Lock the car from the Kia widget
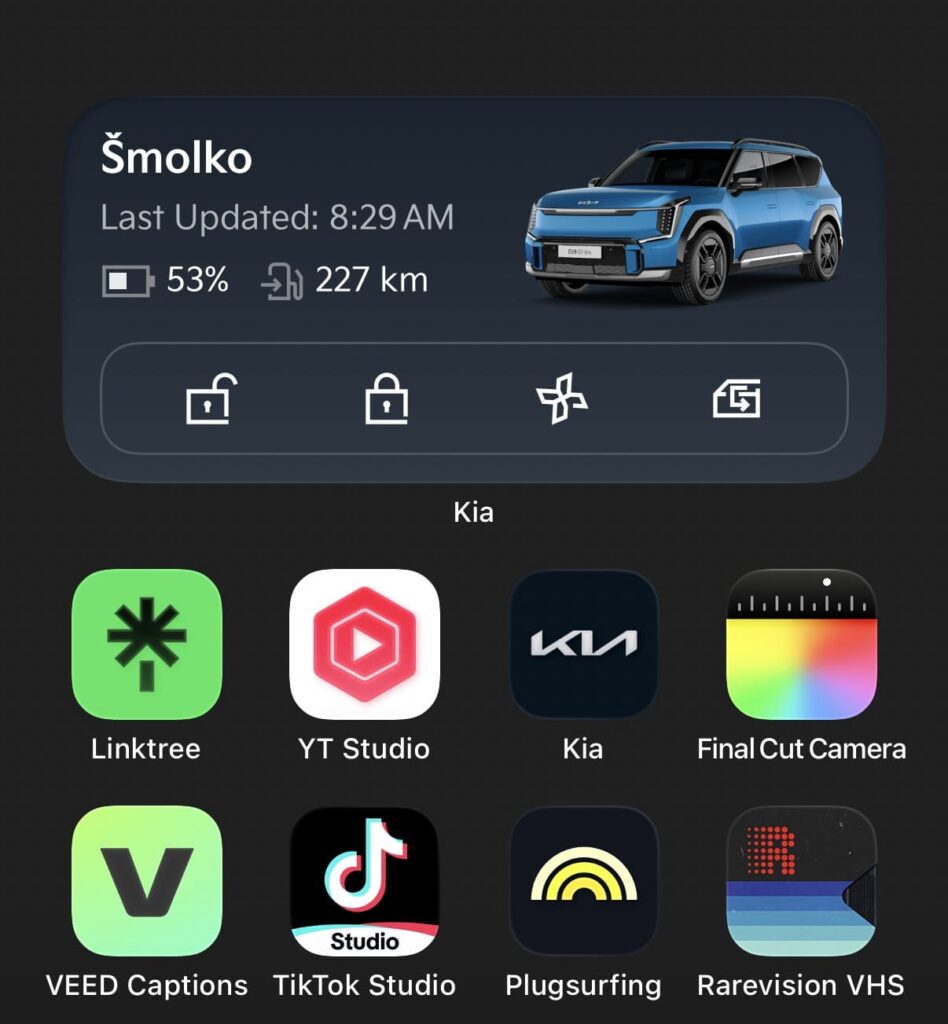This screenshot has width=948, height=1024. tap(386, 399)
